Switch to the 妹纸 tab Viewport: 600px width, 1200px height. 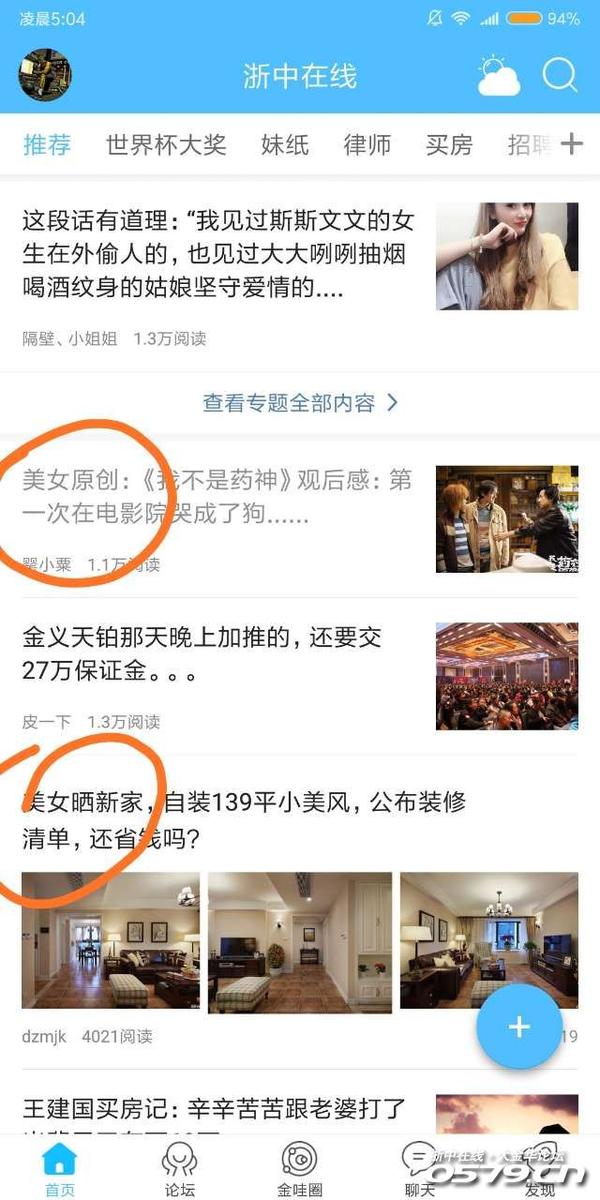click(x=285, y=145)
